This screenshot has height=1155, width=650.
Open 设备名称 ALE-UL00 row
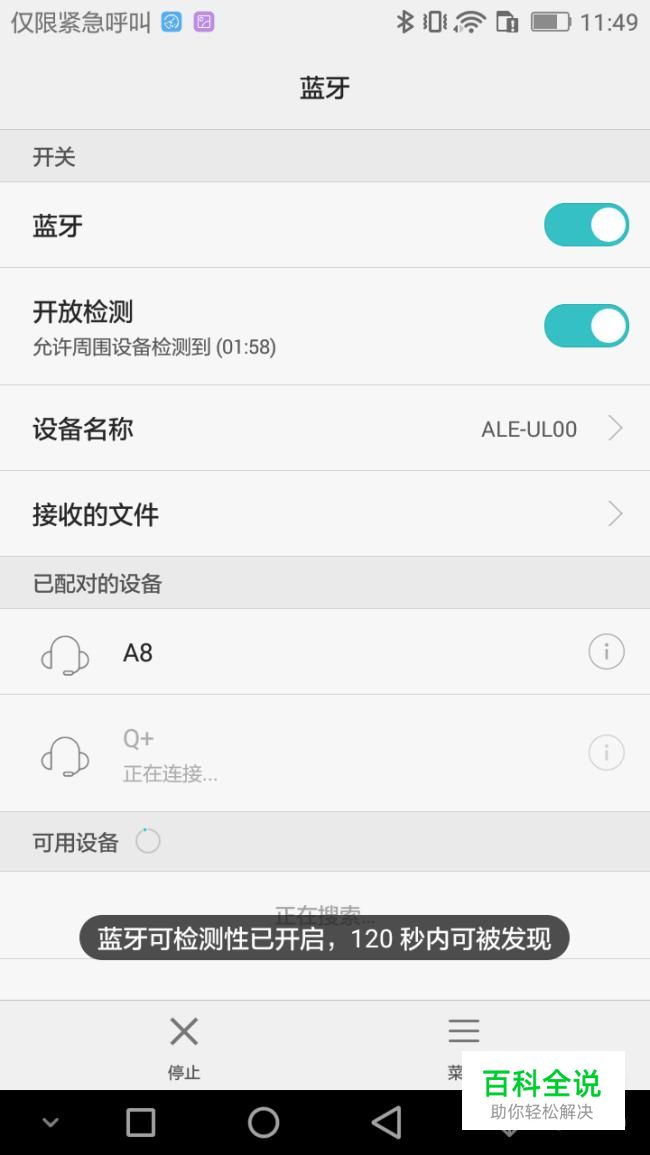[325, 428]
